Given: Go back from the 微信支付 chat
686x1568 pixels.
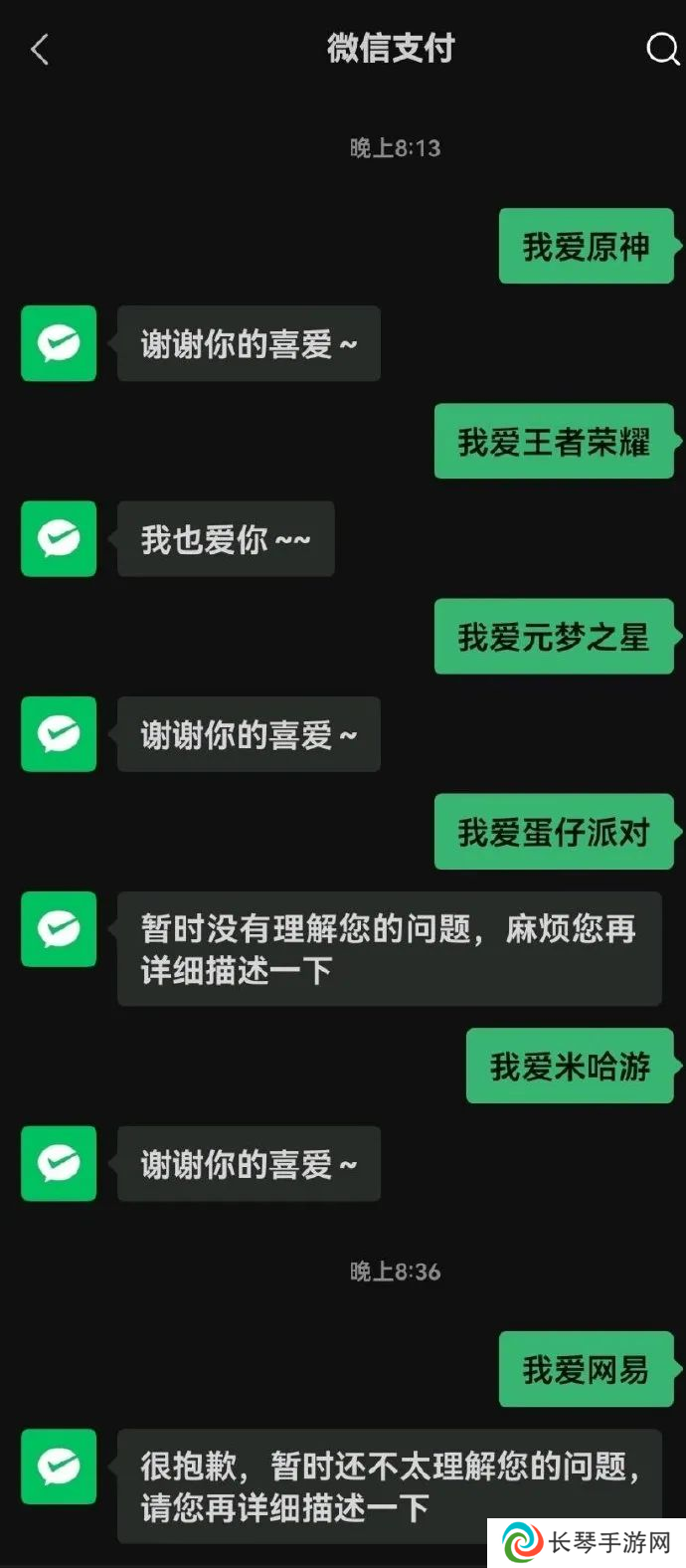Looking at the screenshot, I should click(40, 49).
